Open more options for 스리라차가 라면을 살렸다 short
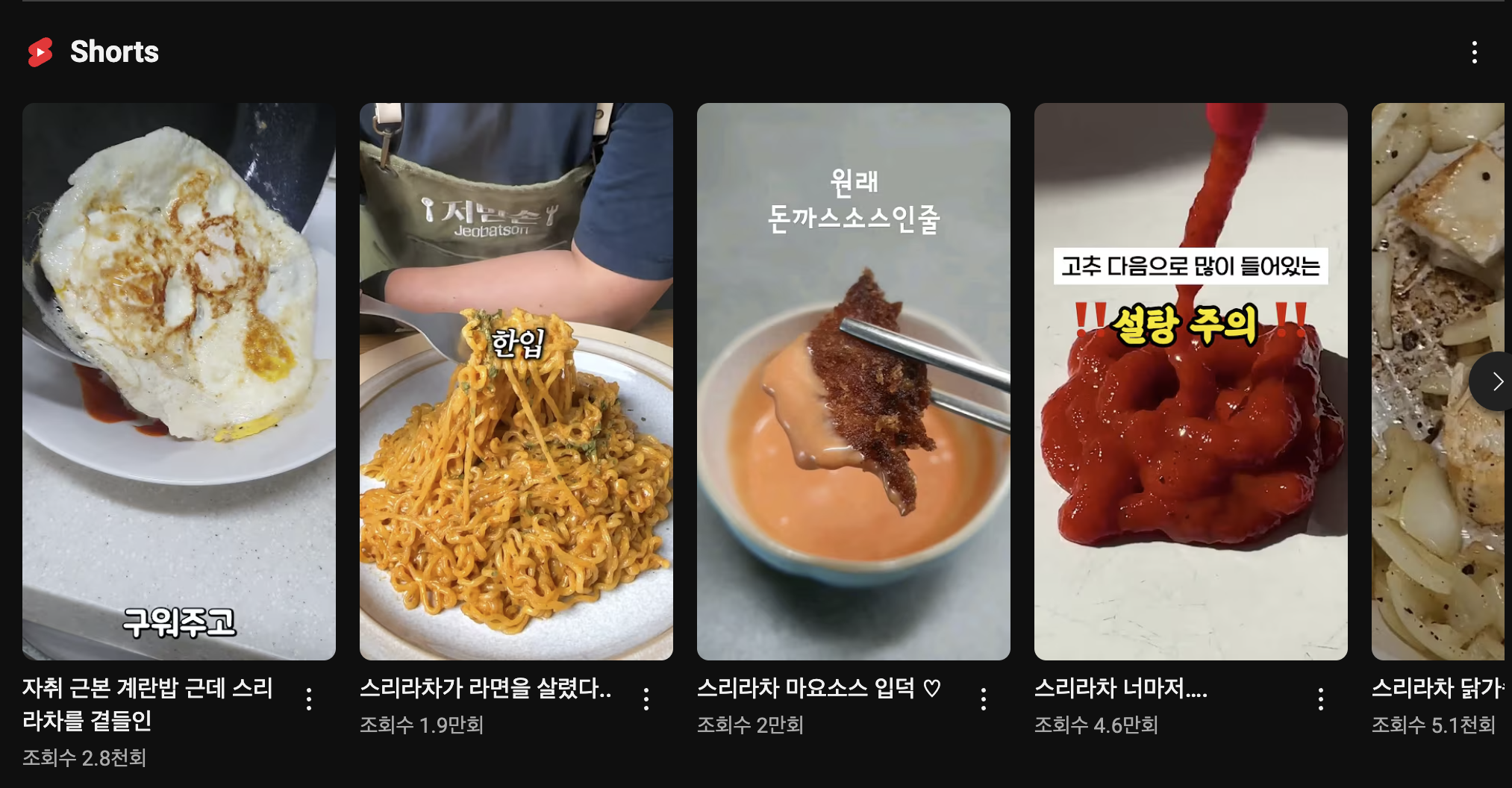 pyautogui.click(x=646, y=699)
